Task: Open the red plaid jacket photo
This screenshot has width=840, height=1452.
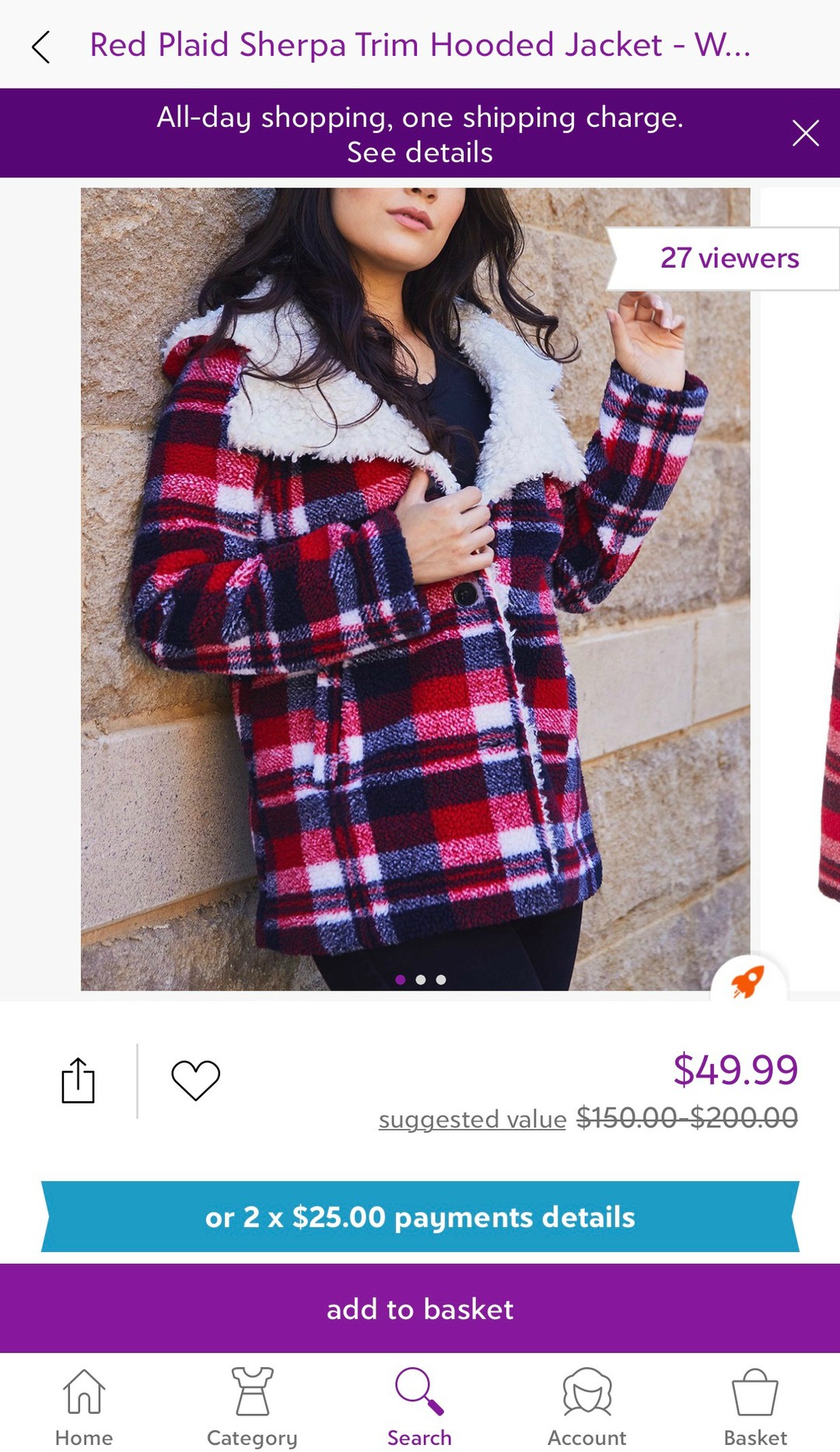Action: click(x=415, y=589)
